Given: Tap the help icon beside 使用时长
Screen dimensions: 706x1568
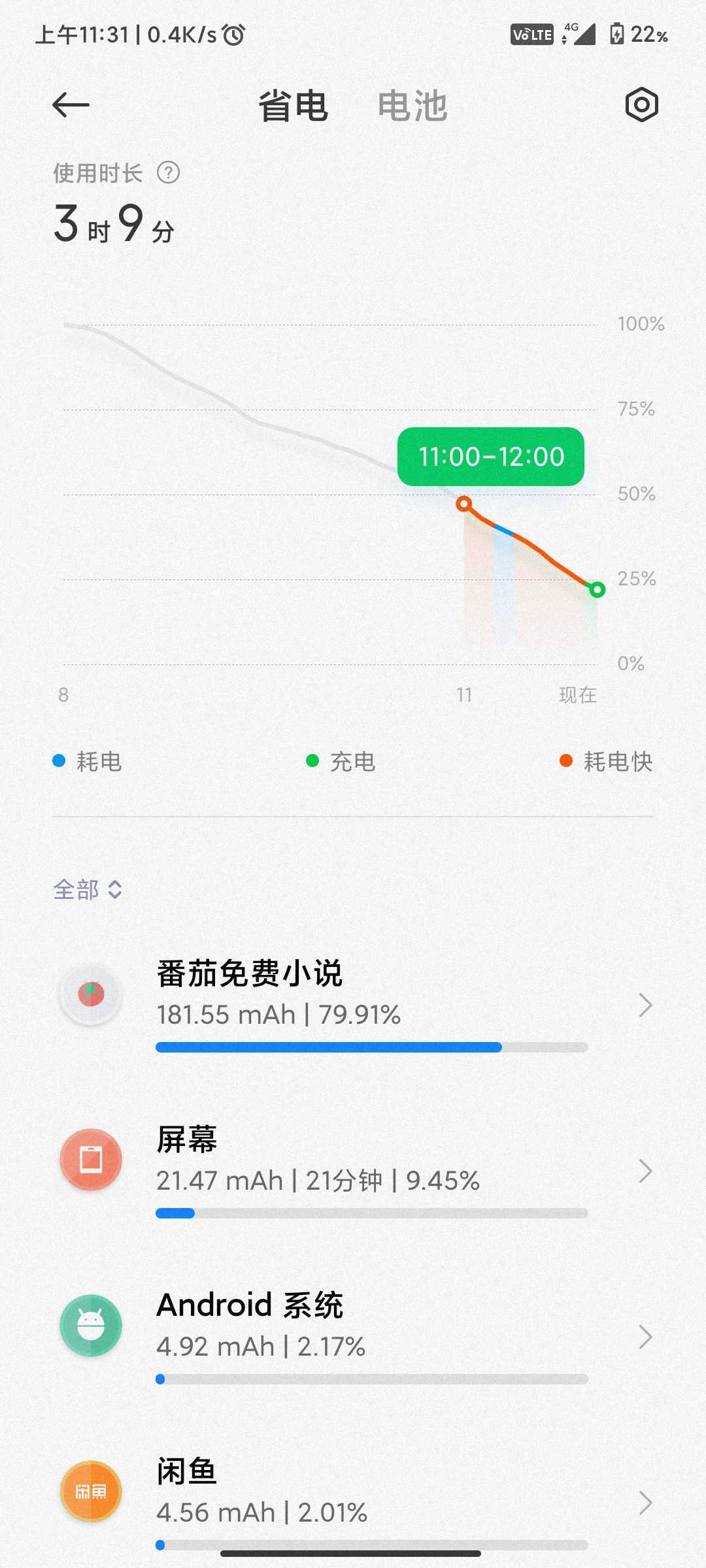Looking at the screenshot, I should (x=168, y=173).
